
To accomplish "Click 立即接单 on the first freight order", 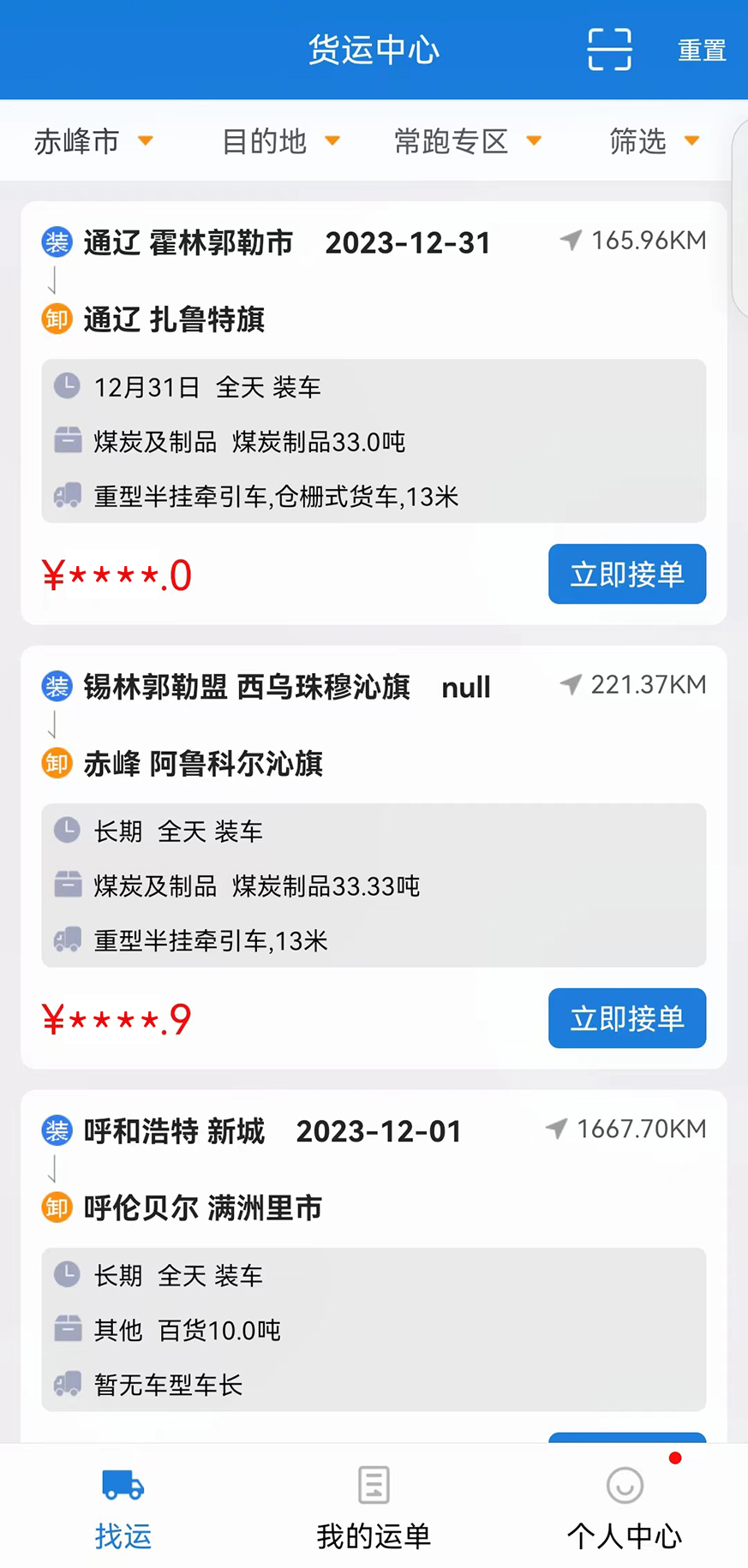I will pyautogui.click(x=626, y=574).
